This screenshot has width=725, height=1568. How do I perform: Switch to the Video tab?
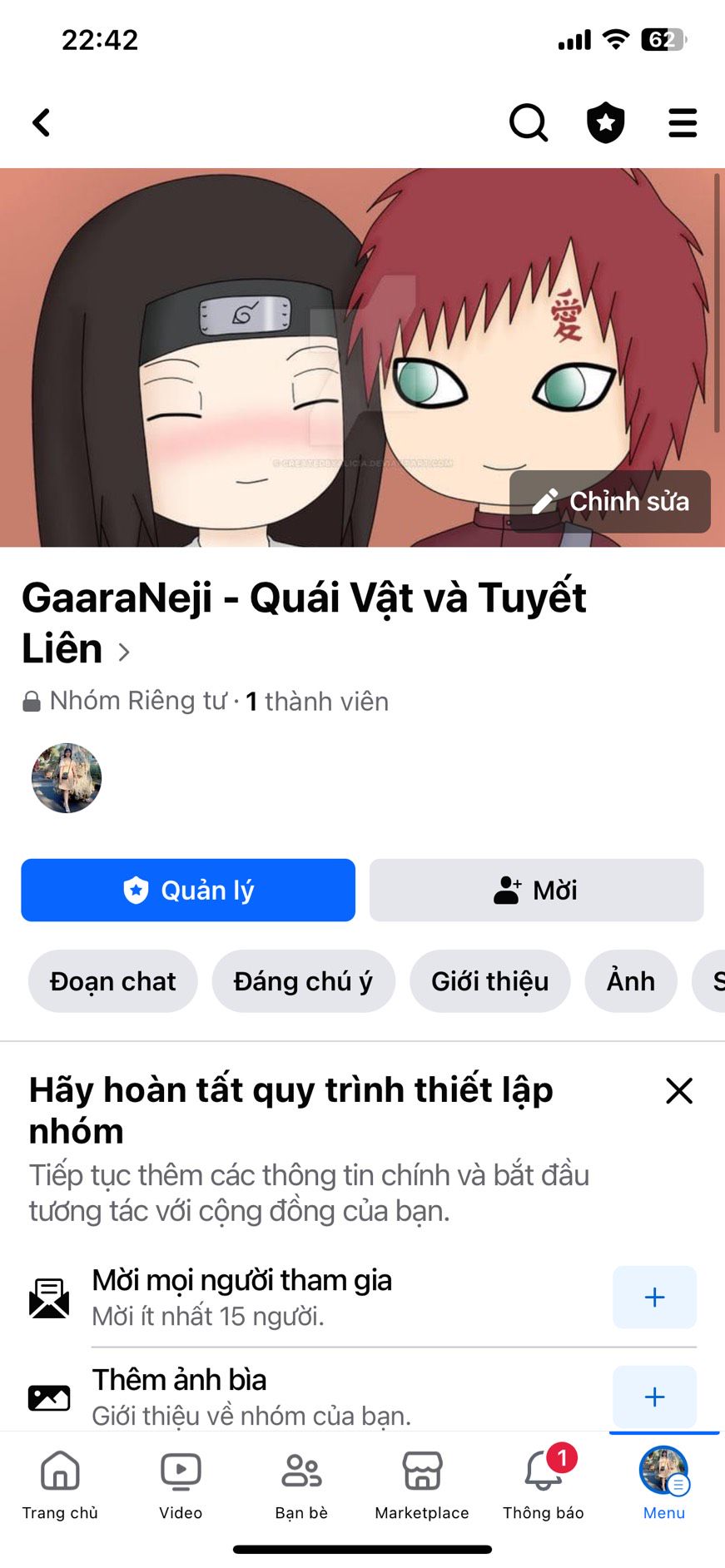[x=181, y=1484]
